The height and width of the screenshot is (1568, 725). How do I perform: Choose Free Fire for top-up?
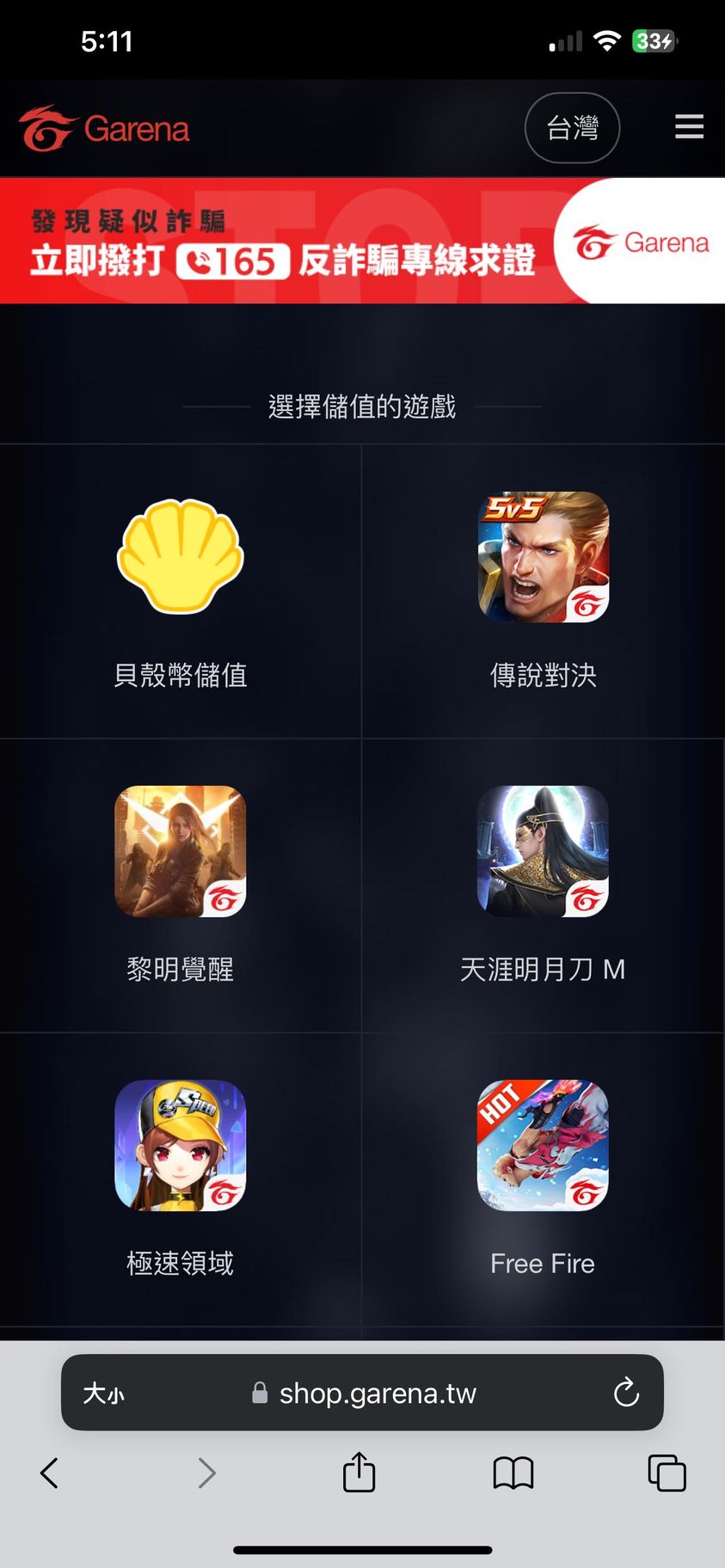click(543, 1178)
